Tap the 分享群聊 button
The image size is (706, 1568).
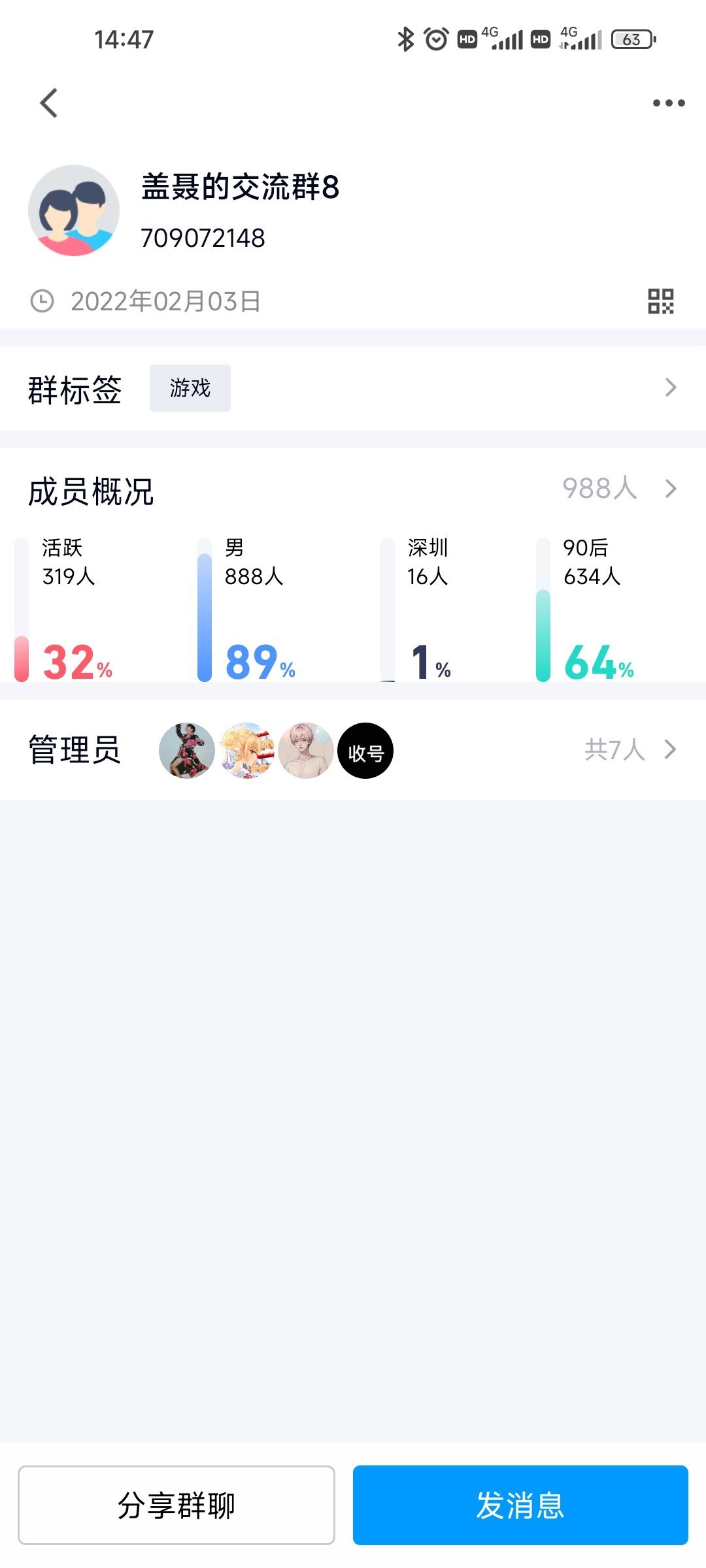(x=176, y=1505)
